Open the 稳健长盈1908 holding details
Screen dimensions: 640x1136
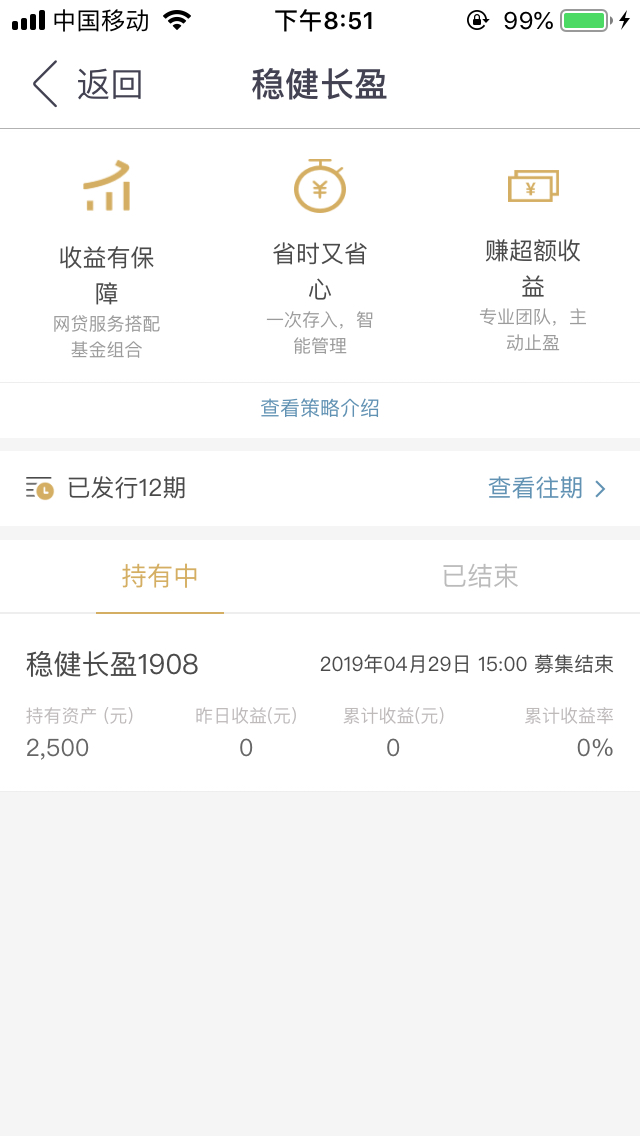pyautogui.click(x=320, y=703)
